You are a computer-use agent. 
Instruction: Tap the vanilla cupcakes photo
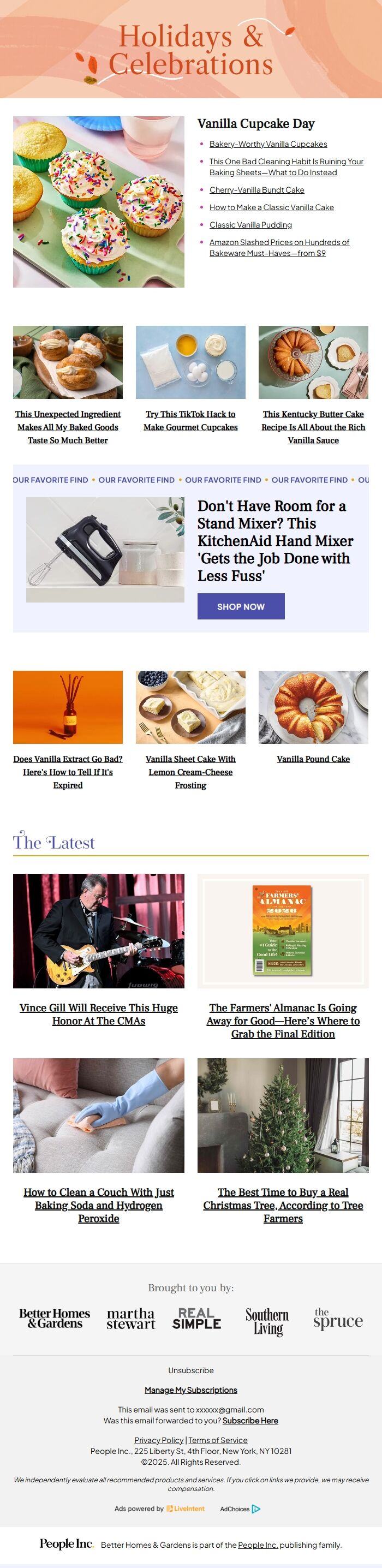click(99, 201)
